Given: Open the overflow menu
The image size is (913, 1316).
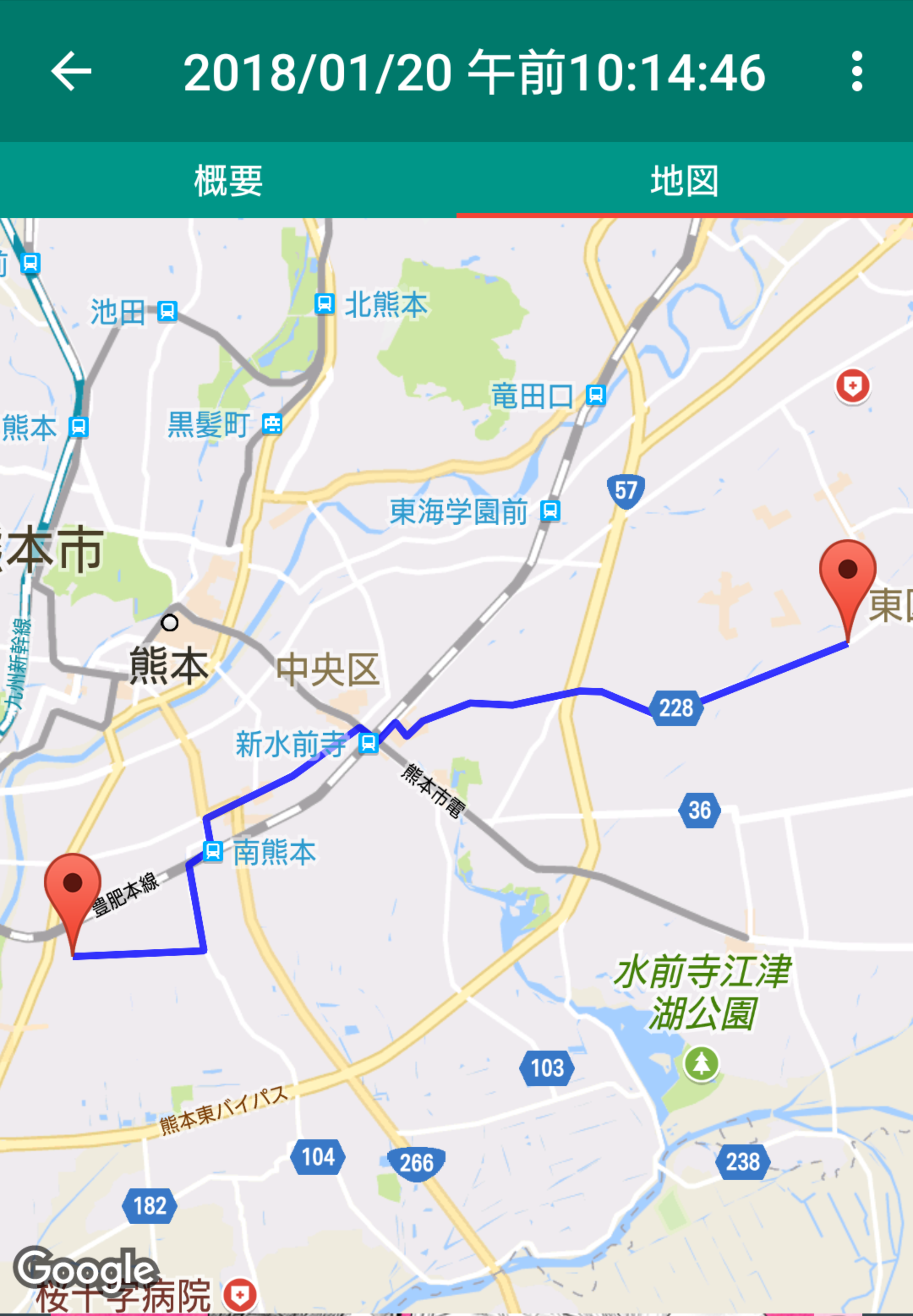Looking at the screenshot, I should point(856,71).
